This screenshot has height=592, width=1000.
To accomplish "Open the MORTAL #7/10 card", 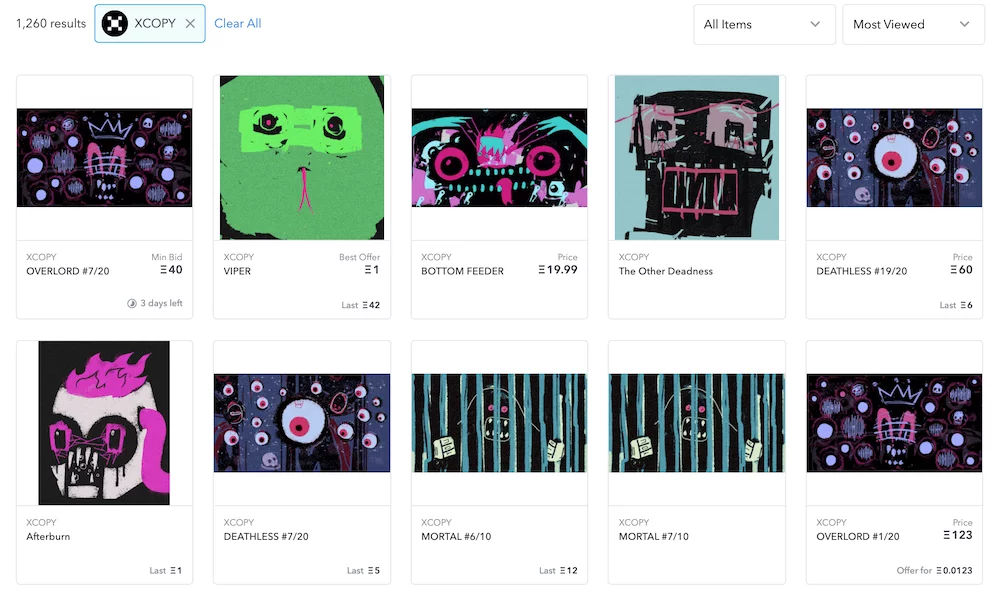I will [x=696, y=423].
